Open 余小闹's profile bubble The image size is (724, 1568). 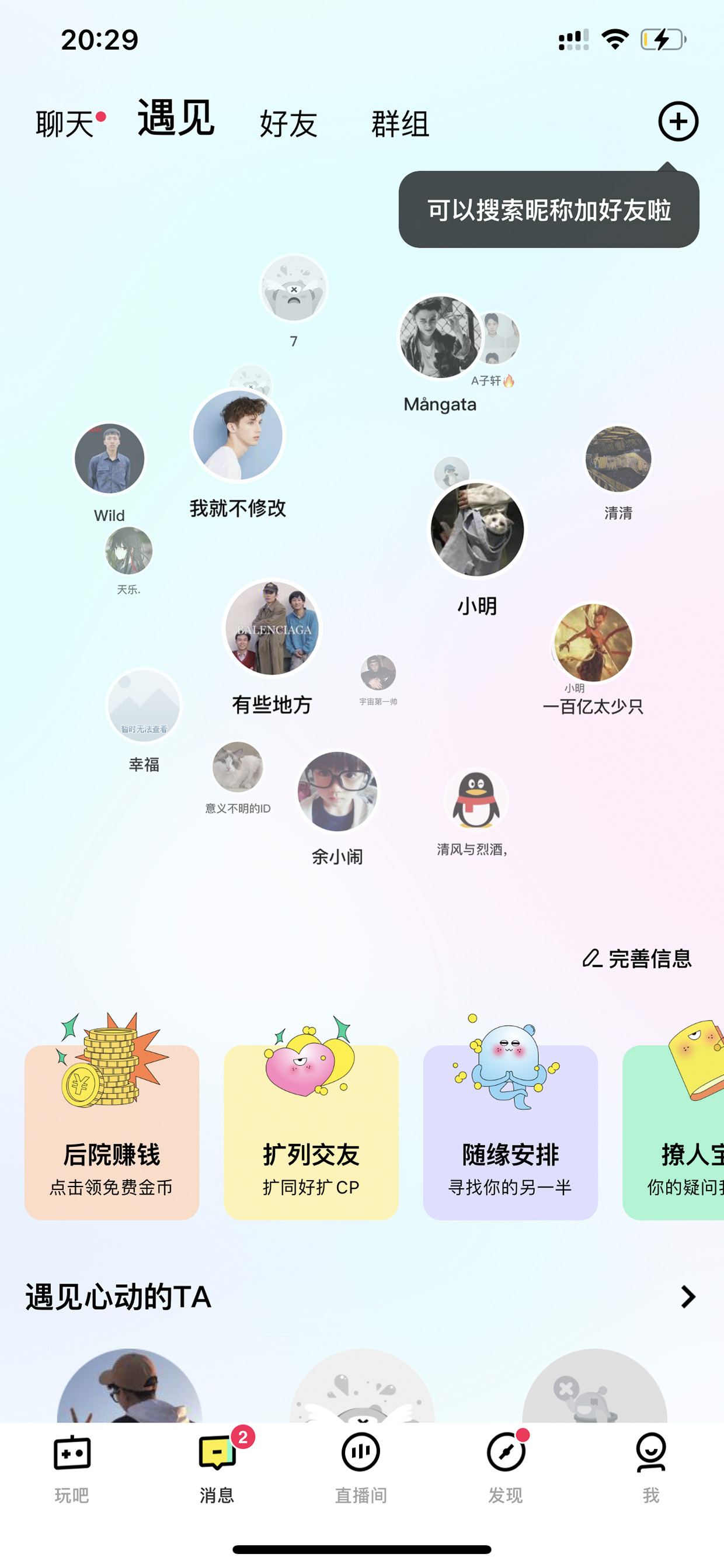[x=337, y=792]
